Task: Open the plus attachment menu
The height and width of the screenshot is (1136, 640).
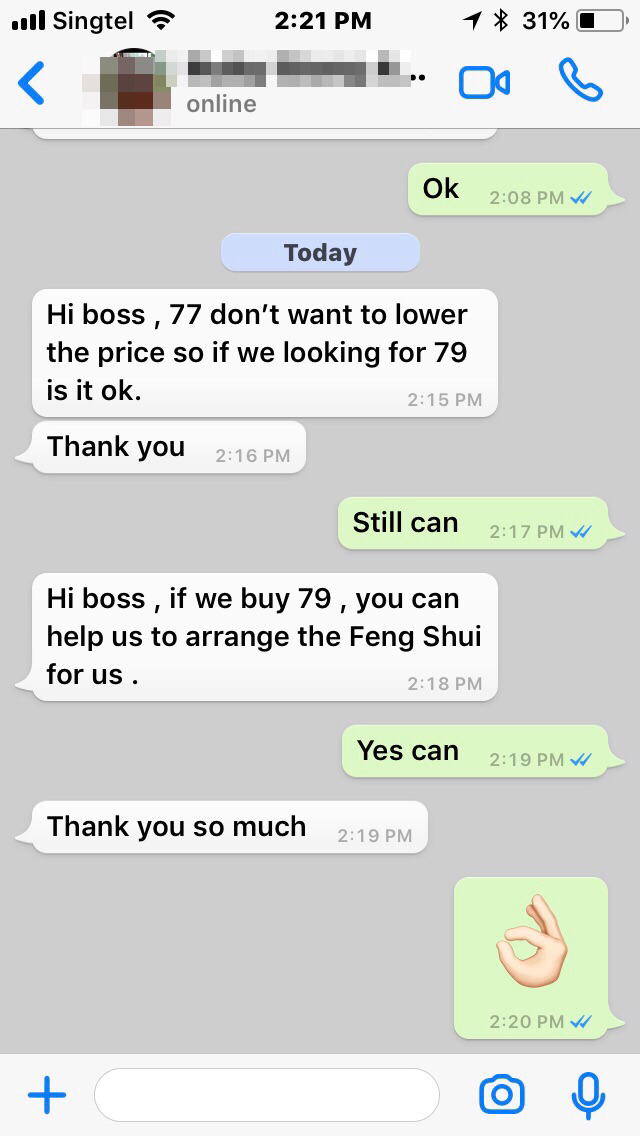Action: 47,1096
